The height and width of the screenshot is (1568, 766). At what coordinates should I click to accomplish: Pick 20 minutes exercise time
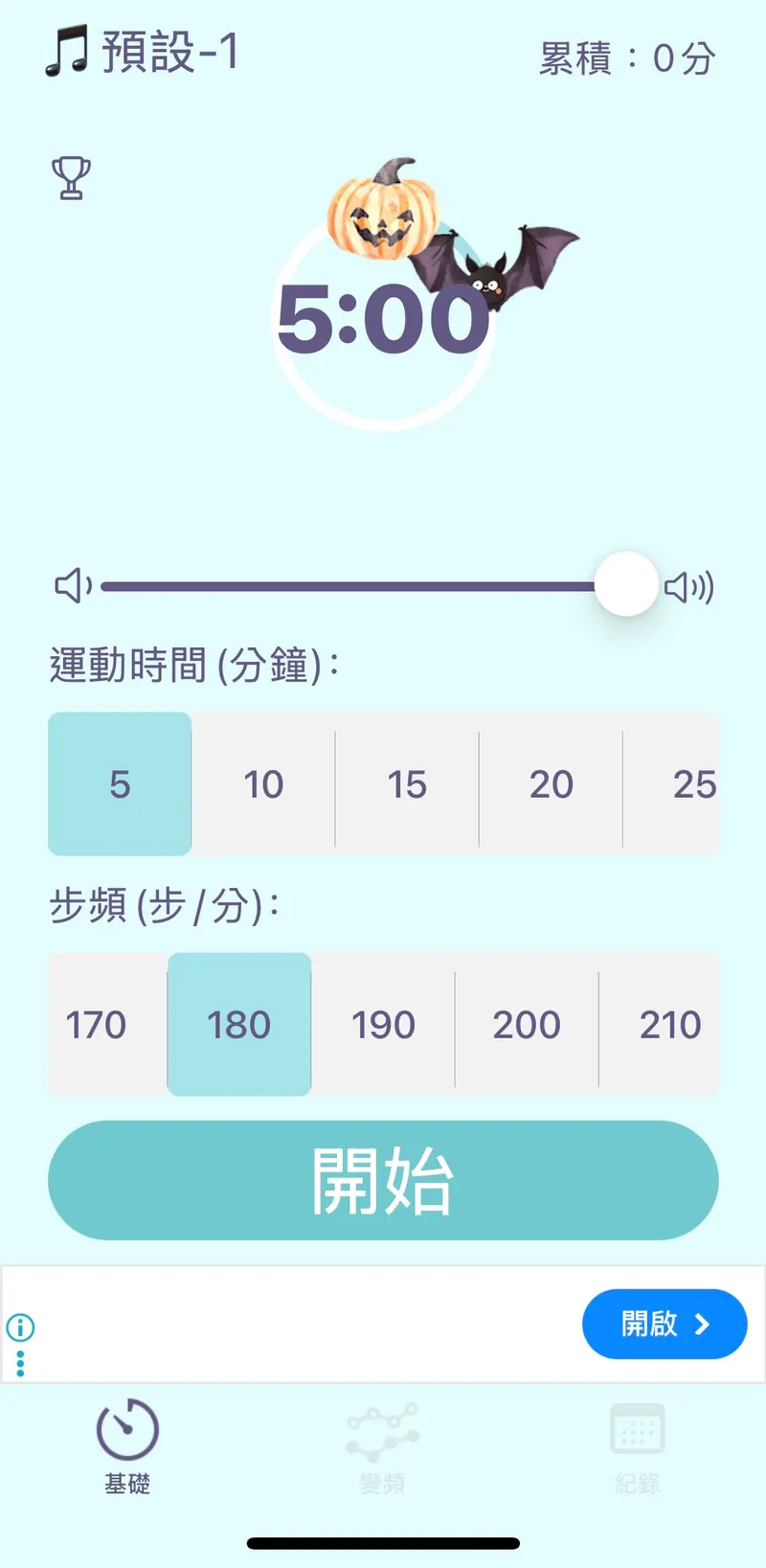[x=551, y=784]
